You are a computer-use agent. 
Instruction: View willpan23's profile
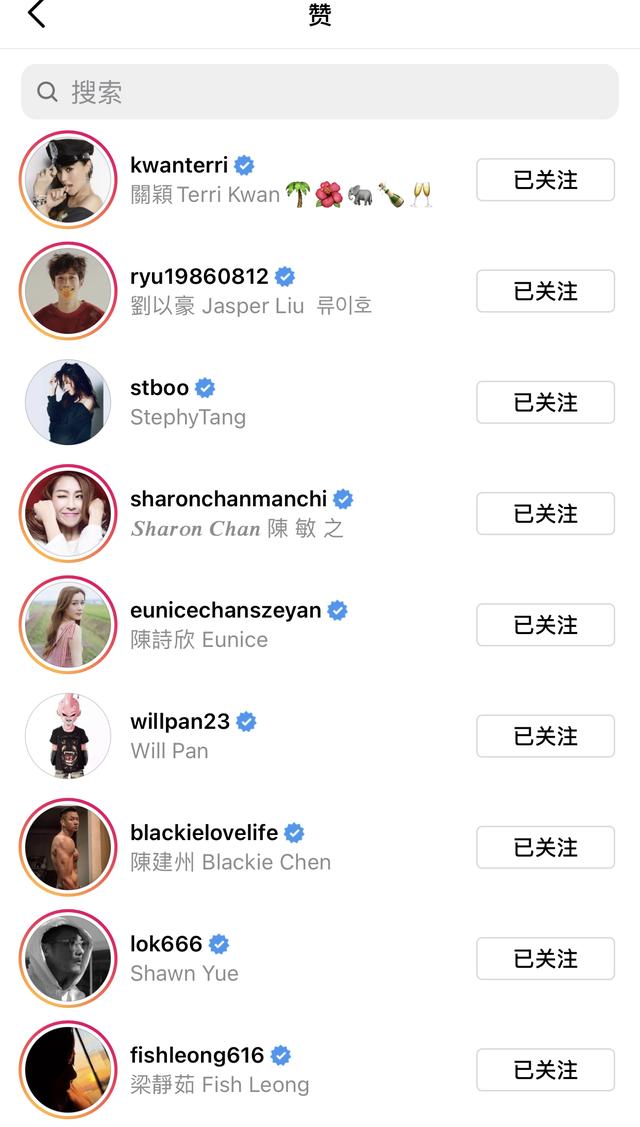(x=180, y=721)
